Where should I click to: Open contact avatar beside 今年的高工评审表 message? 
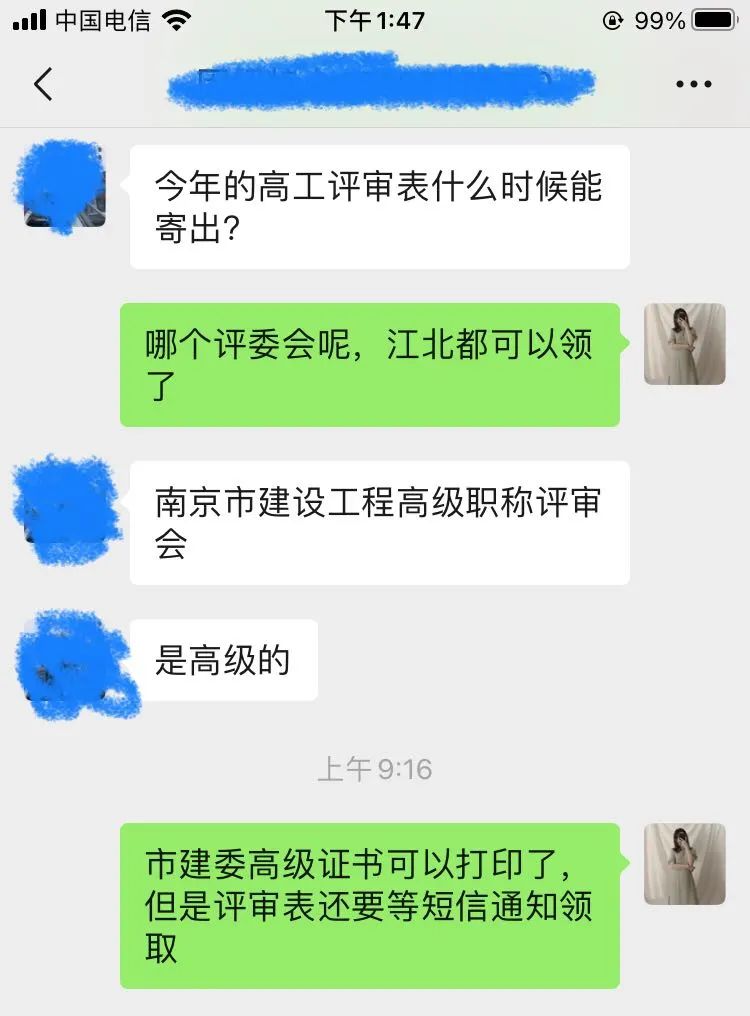click(x=65, y=186)
